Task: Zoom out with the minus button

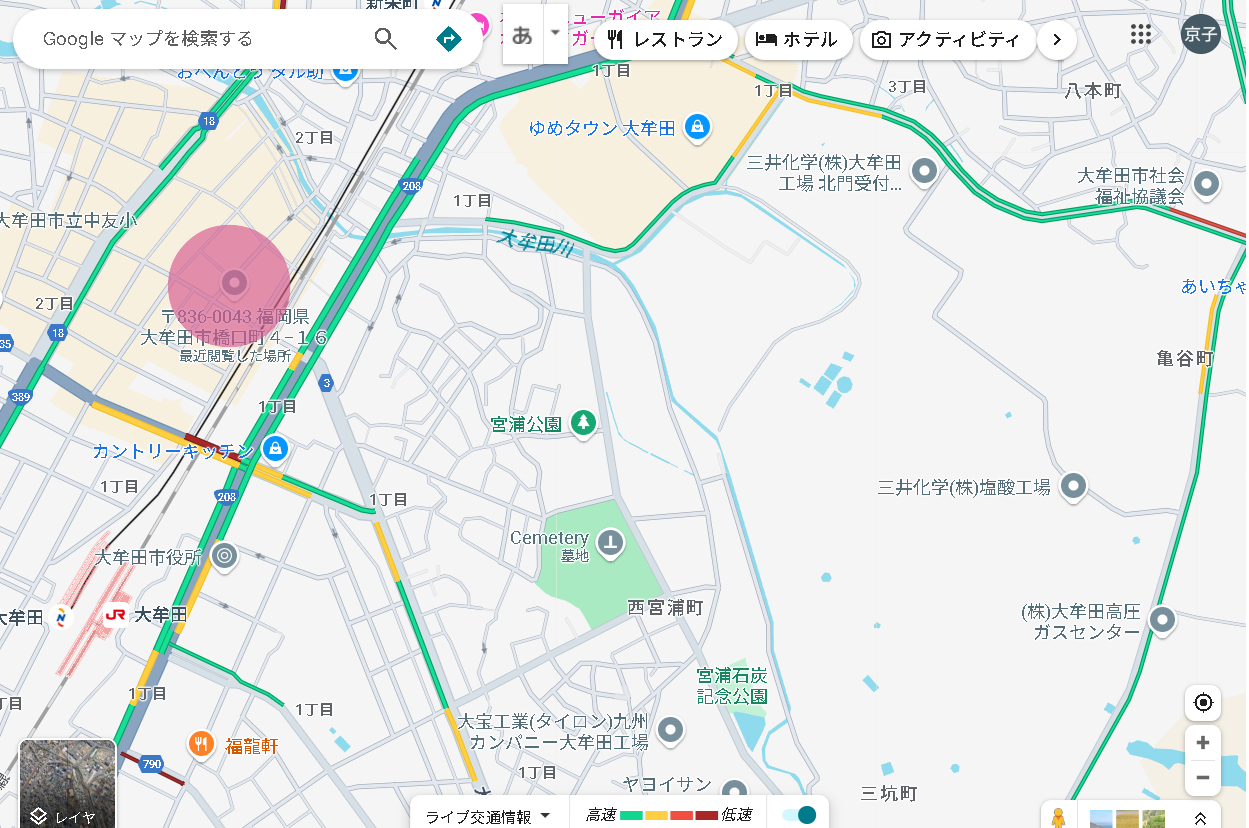Action: pos(1203,777)
